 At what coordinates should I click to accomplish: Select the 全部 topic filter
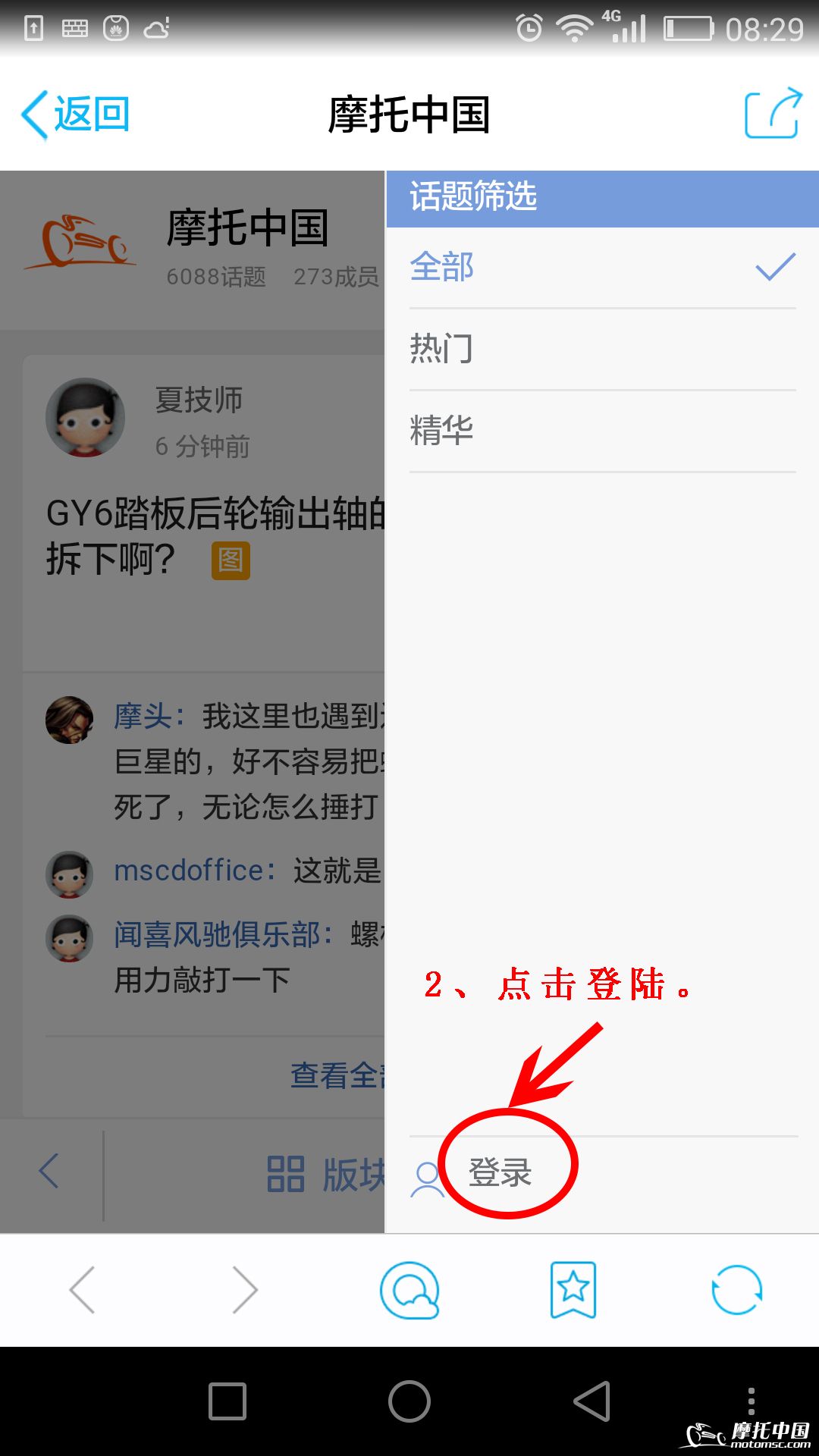pyautogui.click(x=601, y=268)
